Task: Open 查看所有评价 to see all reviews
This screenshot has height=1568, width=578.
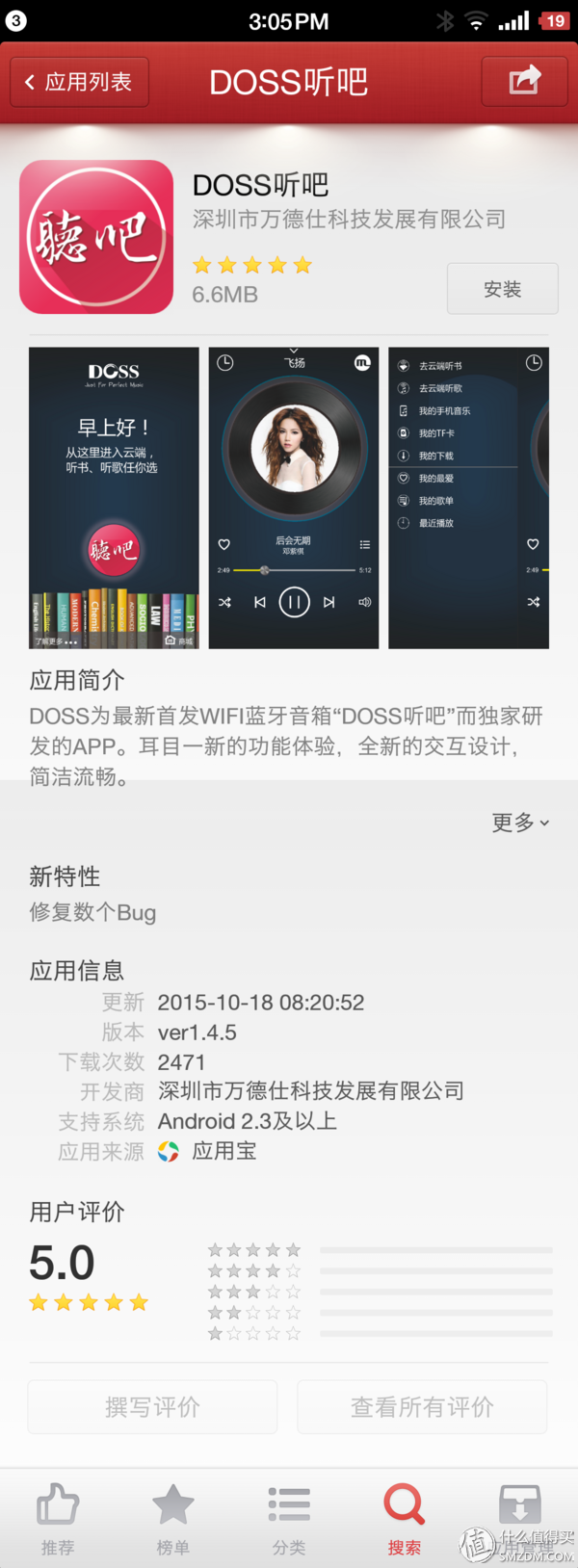Action: point(422,1407)
